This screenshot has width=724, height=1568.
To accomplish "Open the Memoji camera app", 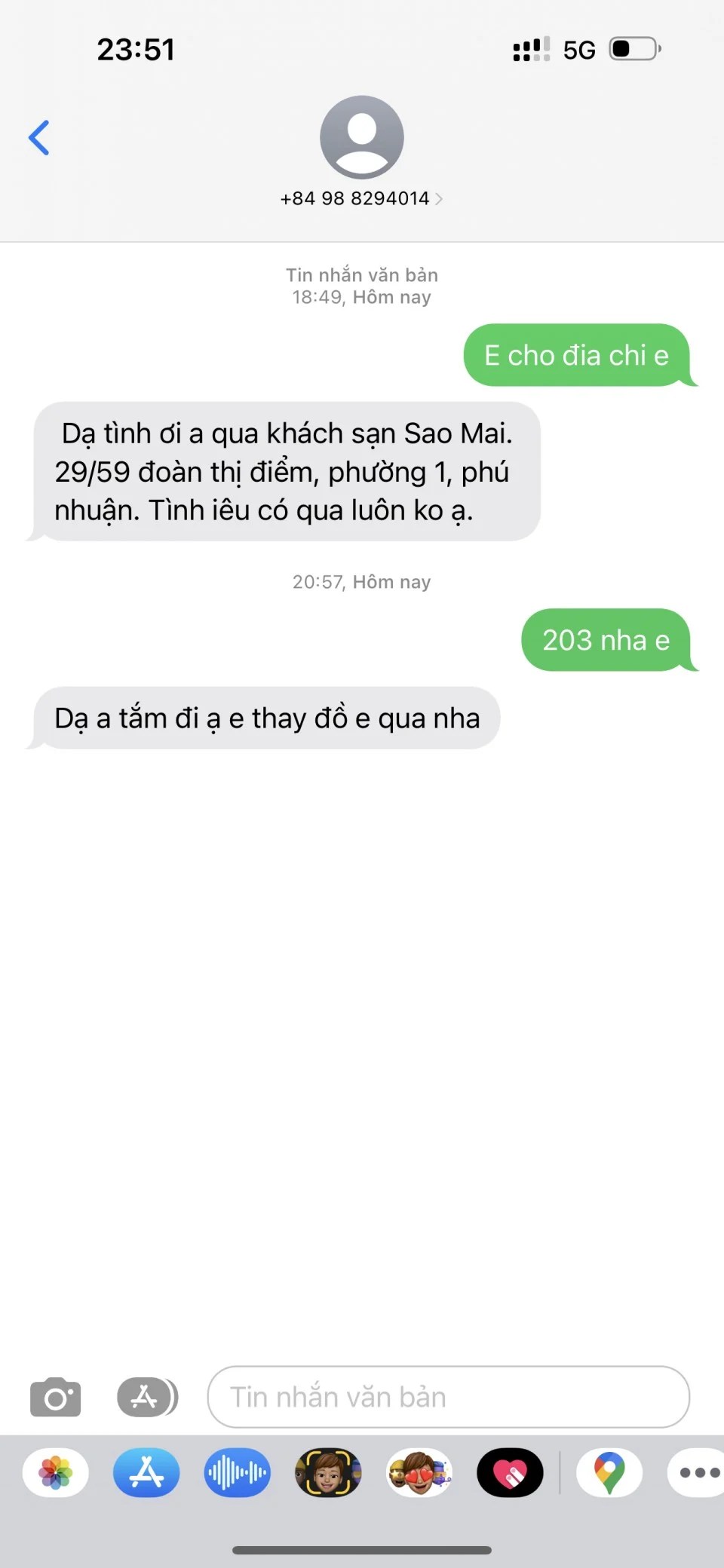I will 328,1472.
